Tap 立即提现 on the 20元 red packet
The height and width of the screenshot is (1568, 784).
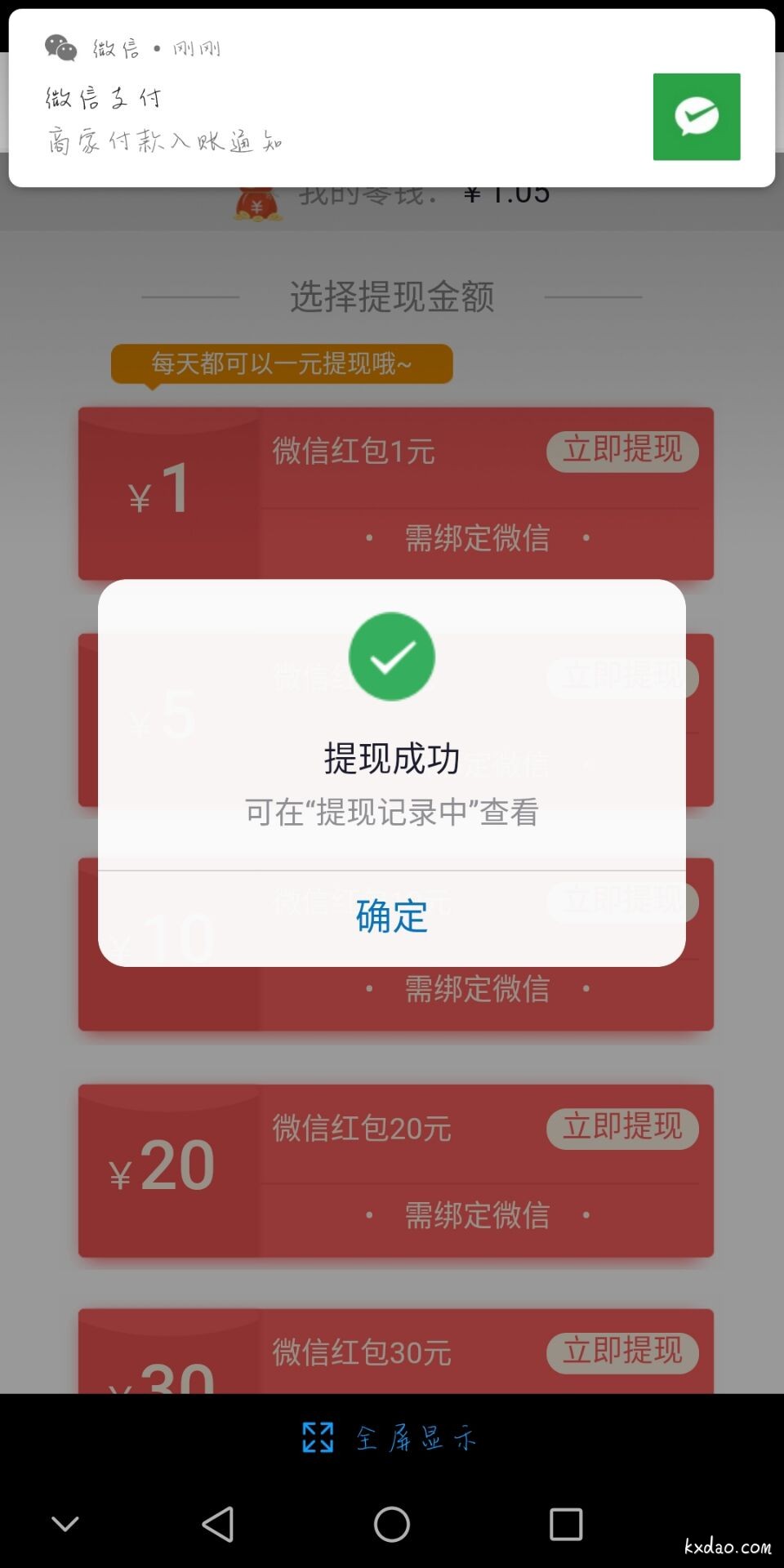click(x=622, y=1128)
